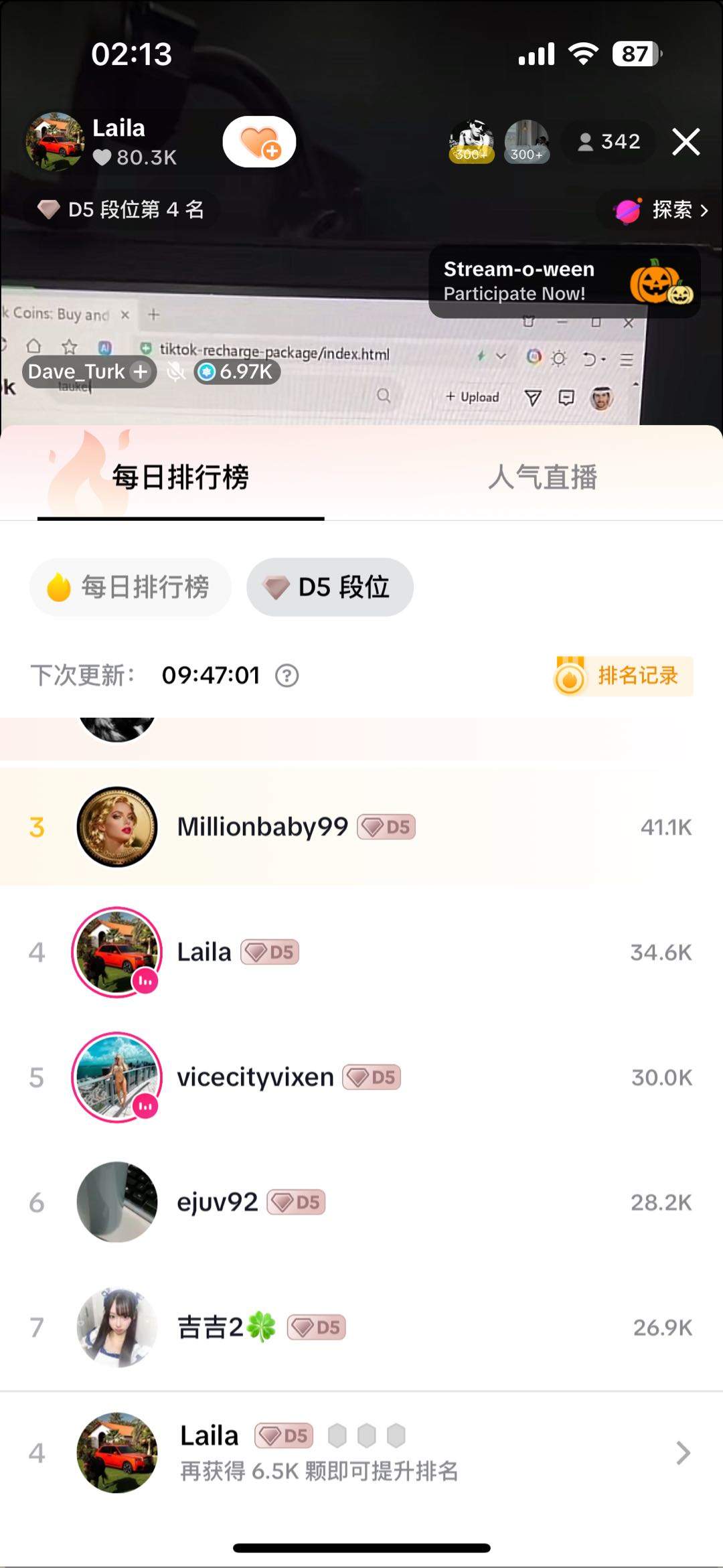Open the D5 段位 filter chip
This screenshot has width=723, height=1568.
pyautogui.click(x=329, y=586)
